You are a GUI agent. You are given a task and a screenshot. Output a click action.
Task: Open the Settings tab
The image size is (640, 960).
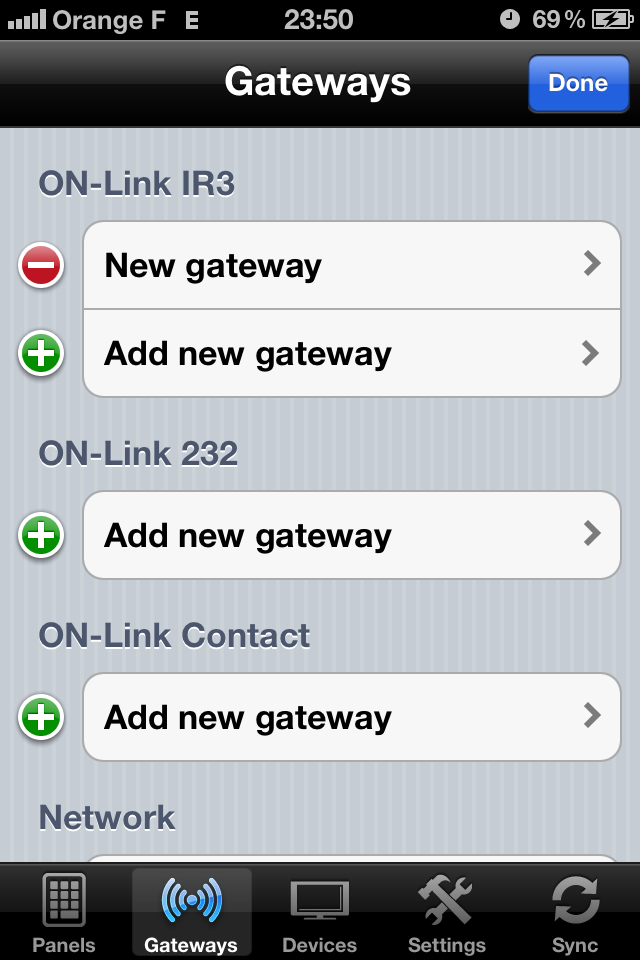(447, 913)
